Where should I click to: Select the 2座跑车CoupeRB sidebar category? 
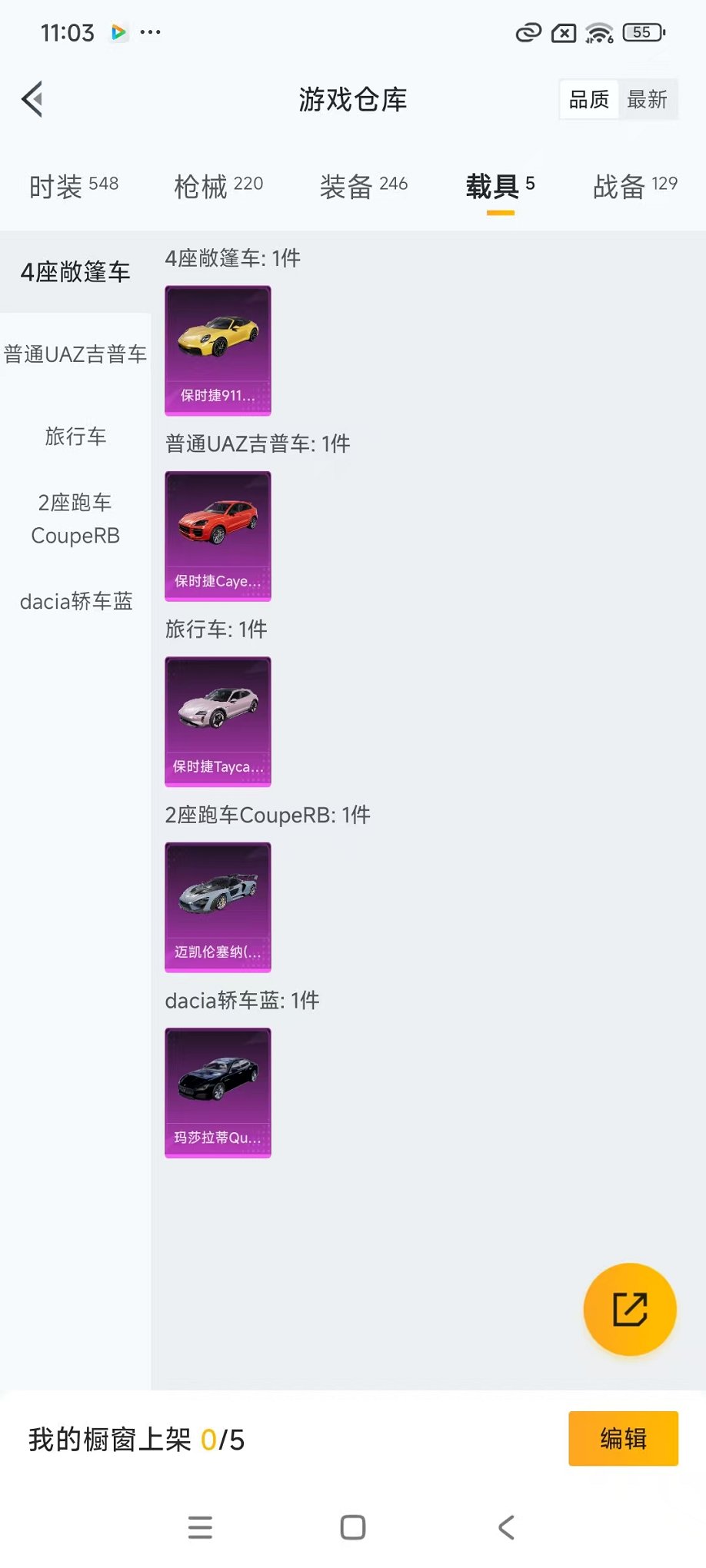pos(75,519)
